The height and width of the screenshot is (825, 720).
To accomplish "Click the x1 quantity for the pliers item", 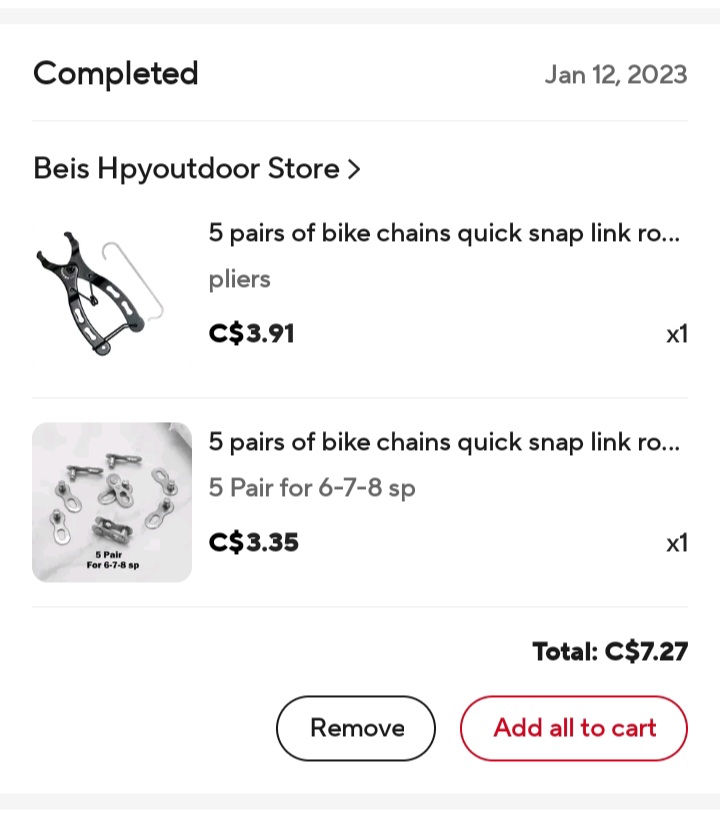I will click(x=678, y=333).
